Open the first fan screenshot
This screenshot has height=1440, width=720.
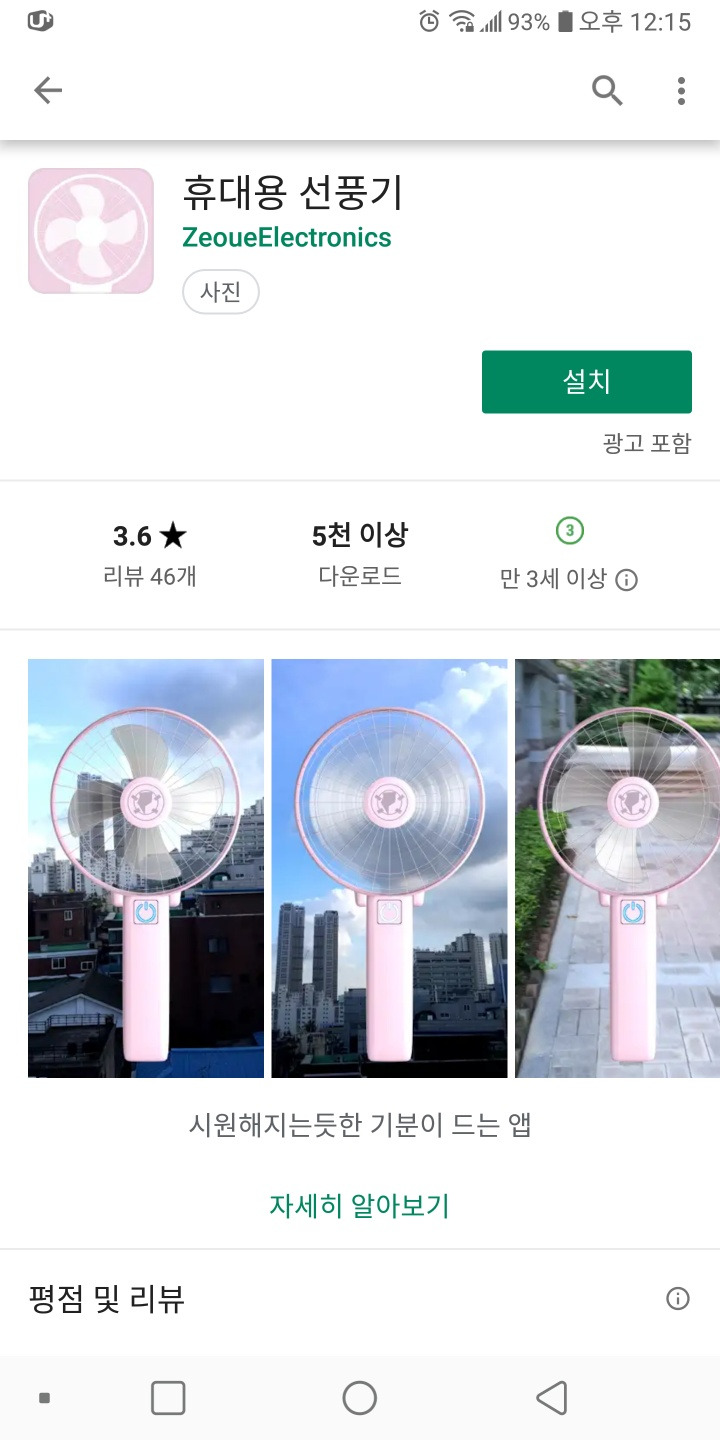(146, 867)
